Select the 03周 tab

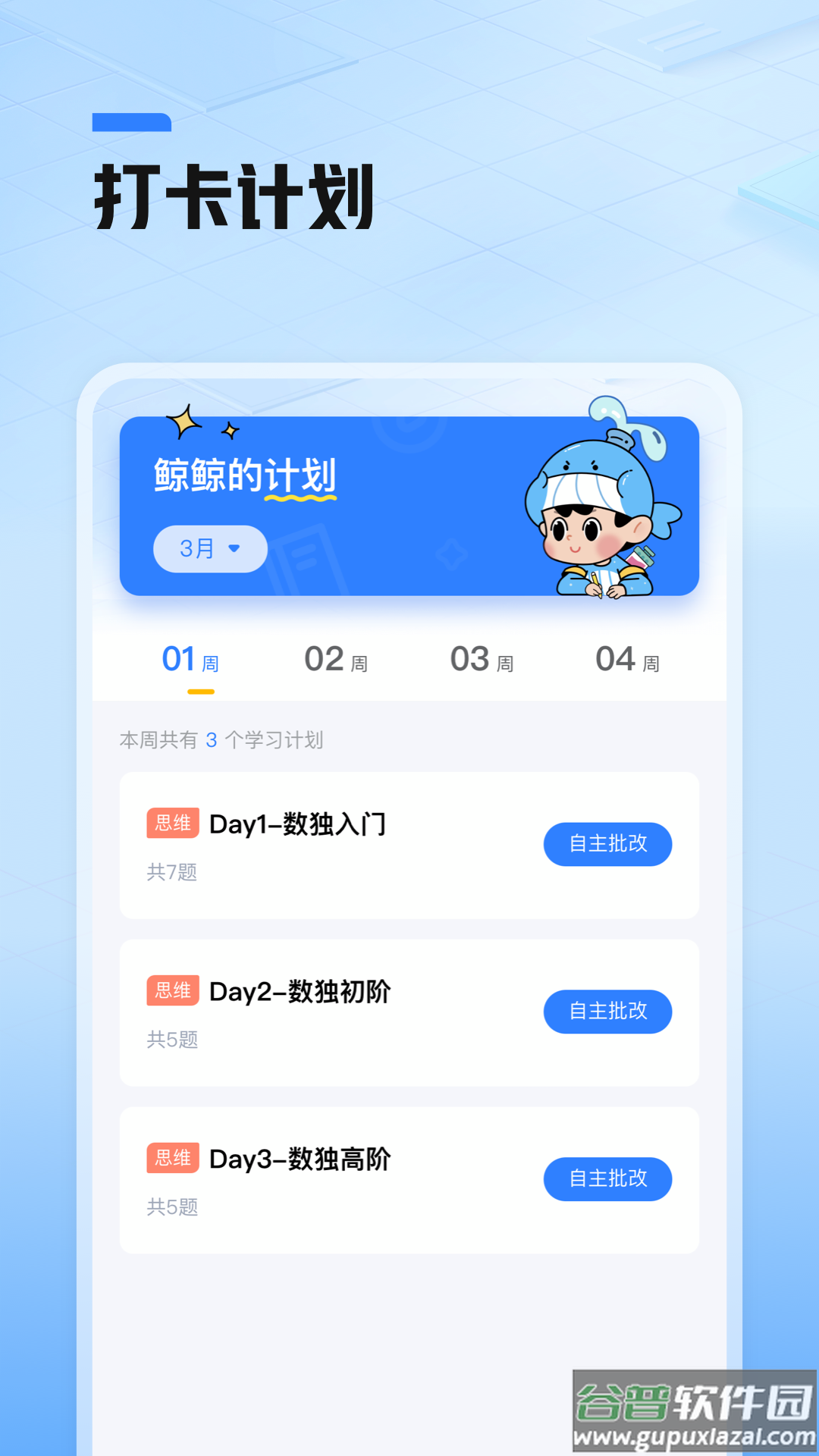pyautogui.click(x=481, y=659)
